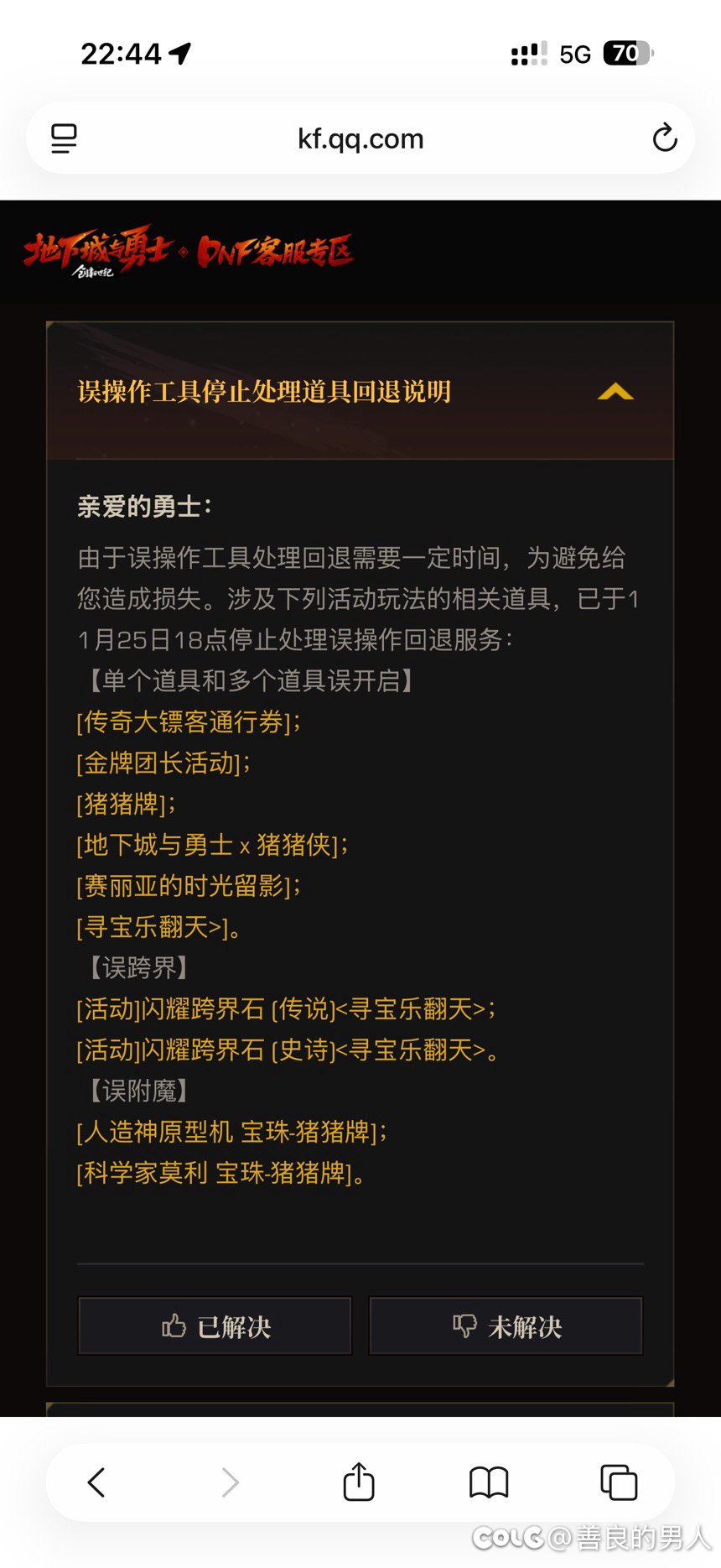721x1568 pixels.
Task: Reload the kf.qq.com page
Action: pyautogui.click(x=664, y=138)
